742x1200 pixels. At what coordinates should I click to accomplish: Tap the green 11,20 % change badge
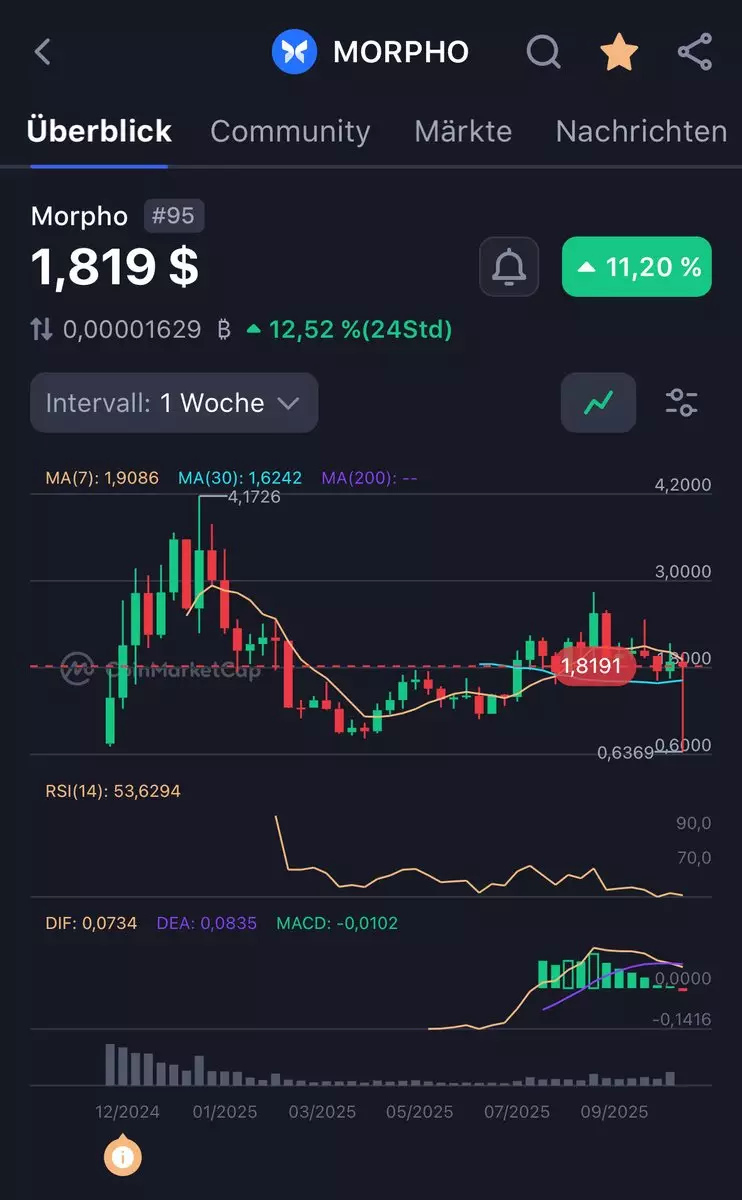(637, 267)
